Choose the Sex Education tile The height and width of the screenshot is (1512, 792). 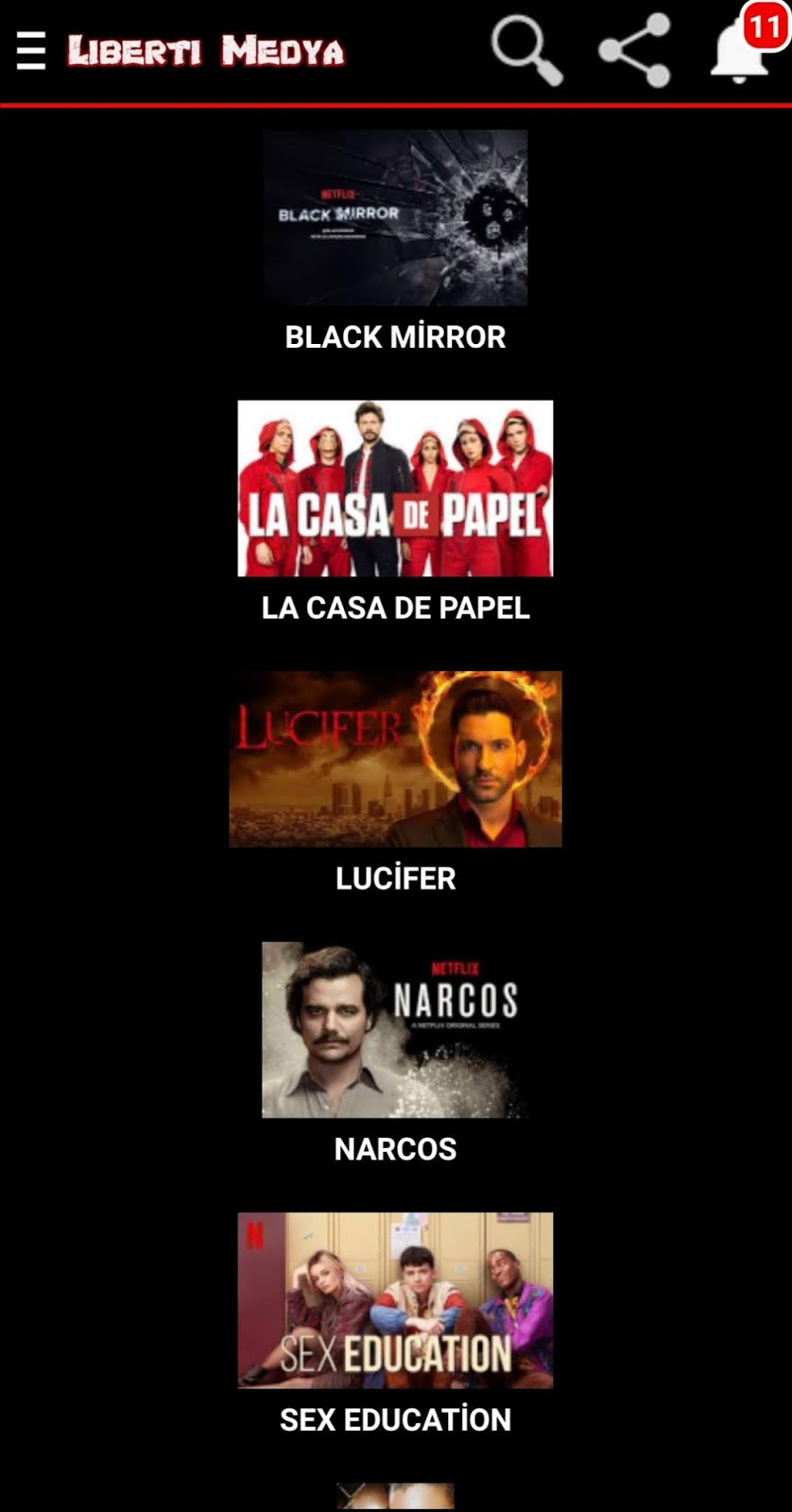[x=395, y=1300]
